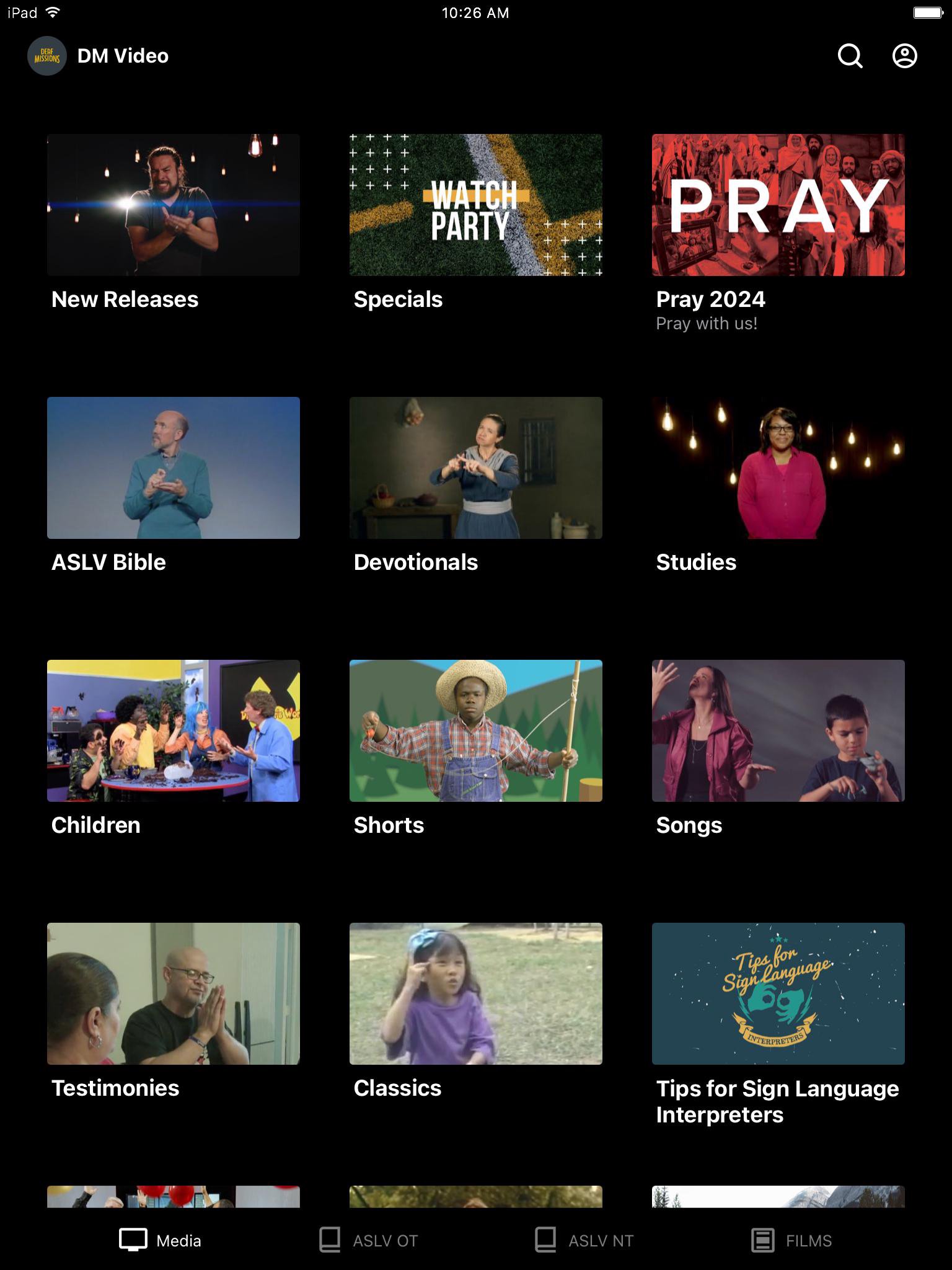
Task: Switch to the ASLV OT tab
Action: [x=369, y=1240]
